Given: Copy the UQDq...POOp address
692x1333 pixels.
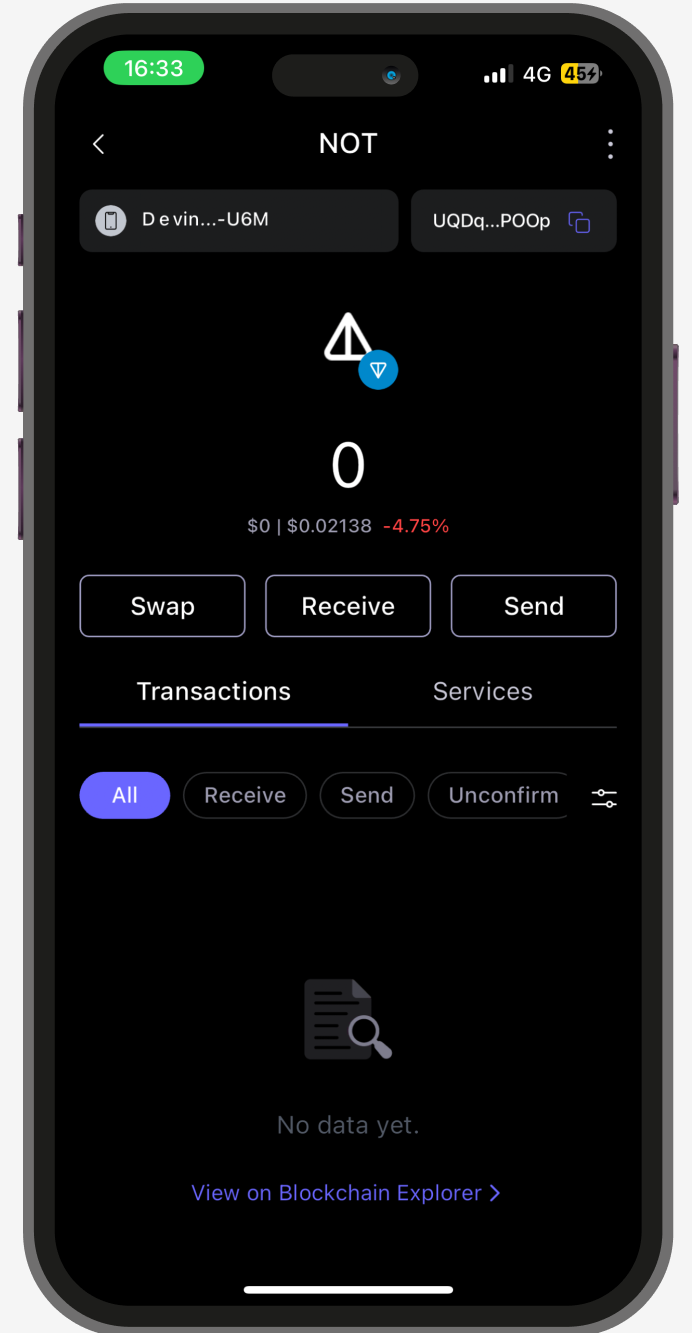Looking at the screenshot, I should pyautogui.click(x=579, y=221).
